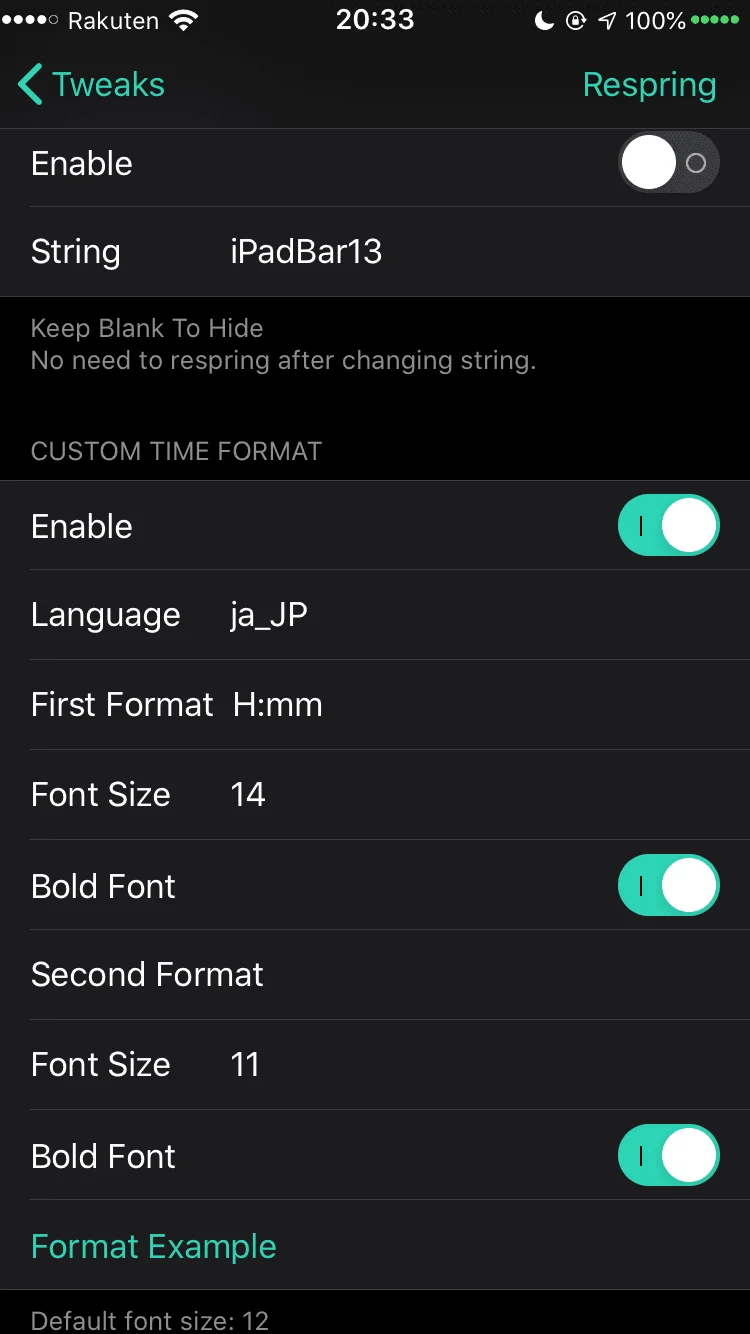Open the Format Example link
Screen dimensions: 750x1334
coord(154,1246)
